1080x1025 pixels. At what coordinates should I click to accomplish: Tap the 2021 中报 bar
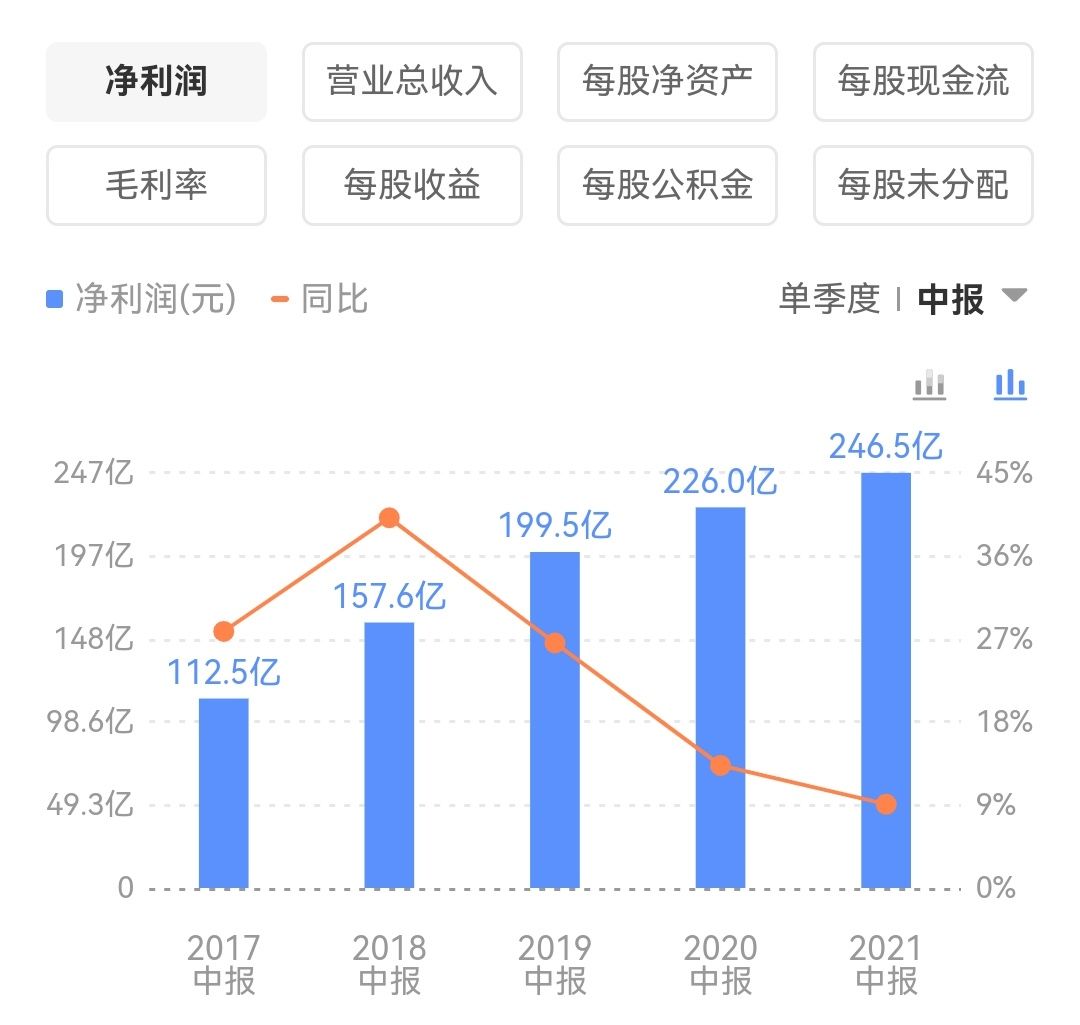tap(885, 680)
